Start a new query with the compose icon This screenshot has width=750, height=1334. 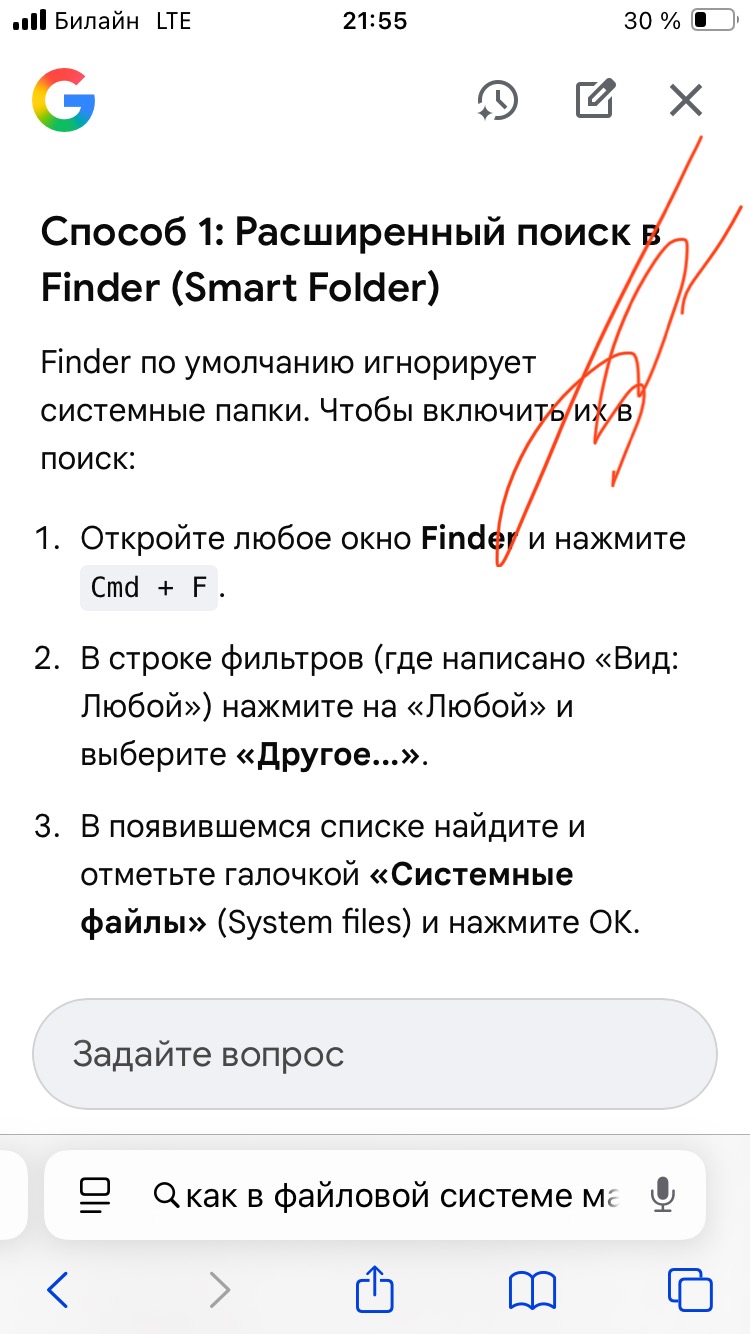(x=595, y=100)
